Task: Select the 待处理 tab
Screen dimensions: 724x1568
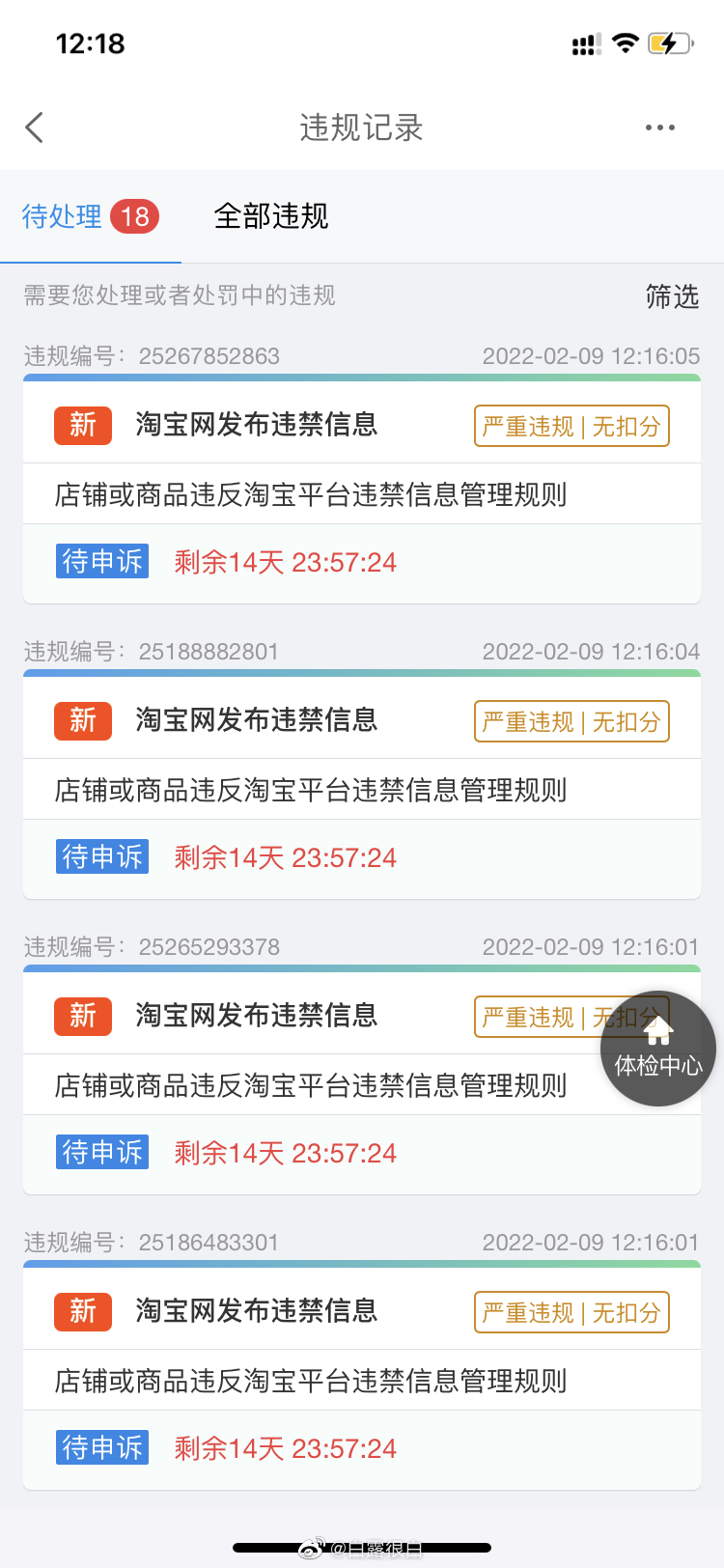Action: (91, 216)
